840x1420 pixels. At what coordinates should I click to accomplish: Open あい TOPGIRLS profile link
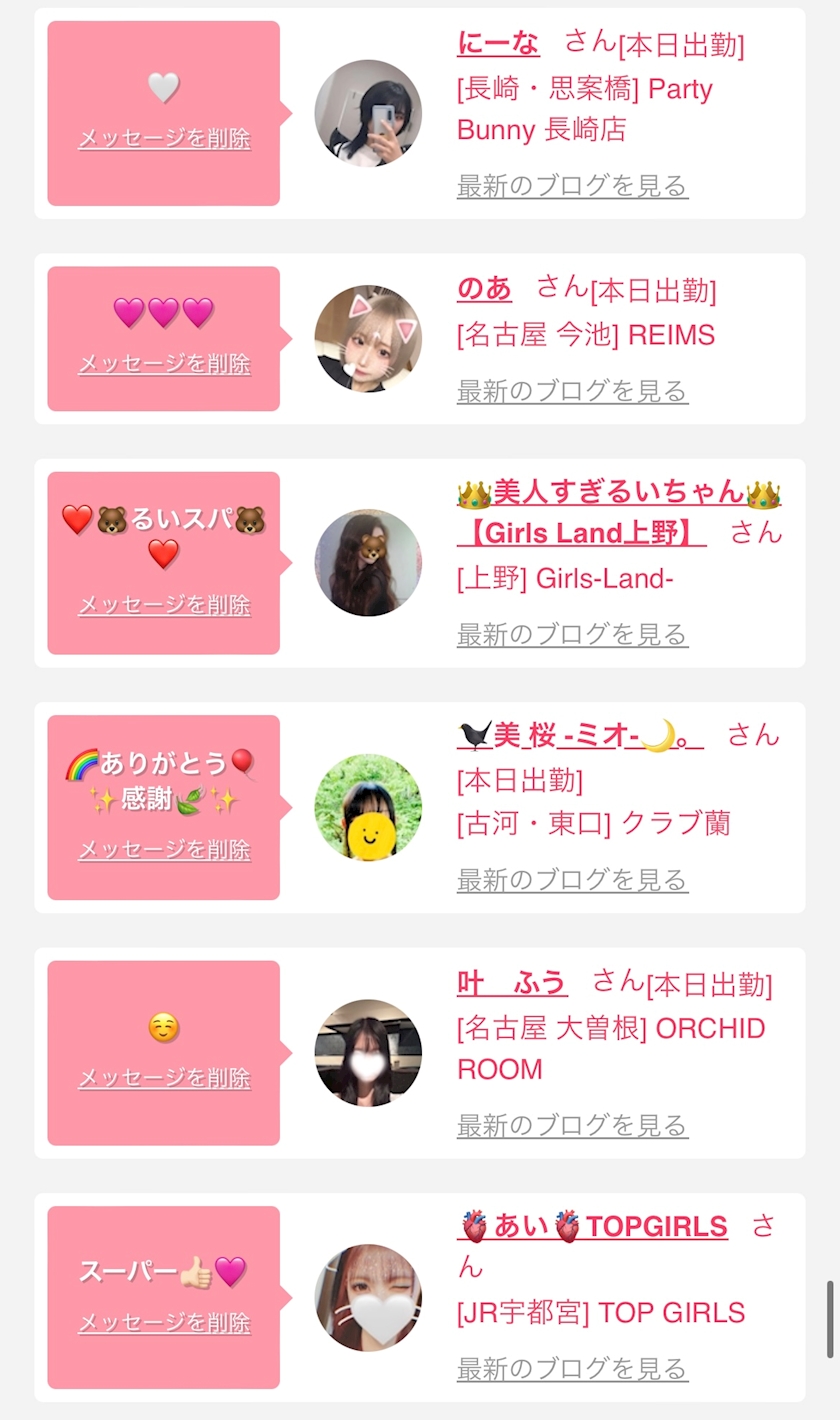pyautogui.click(x=593, y=1226)
